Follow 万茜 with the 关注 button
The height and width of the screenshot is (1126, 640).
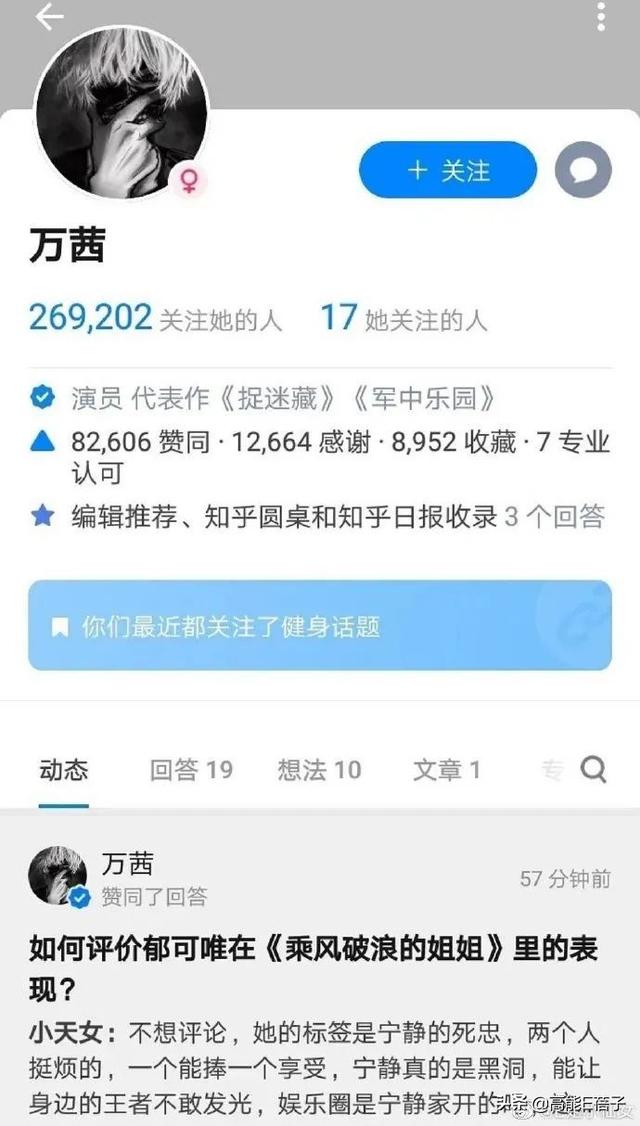447,170
